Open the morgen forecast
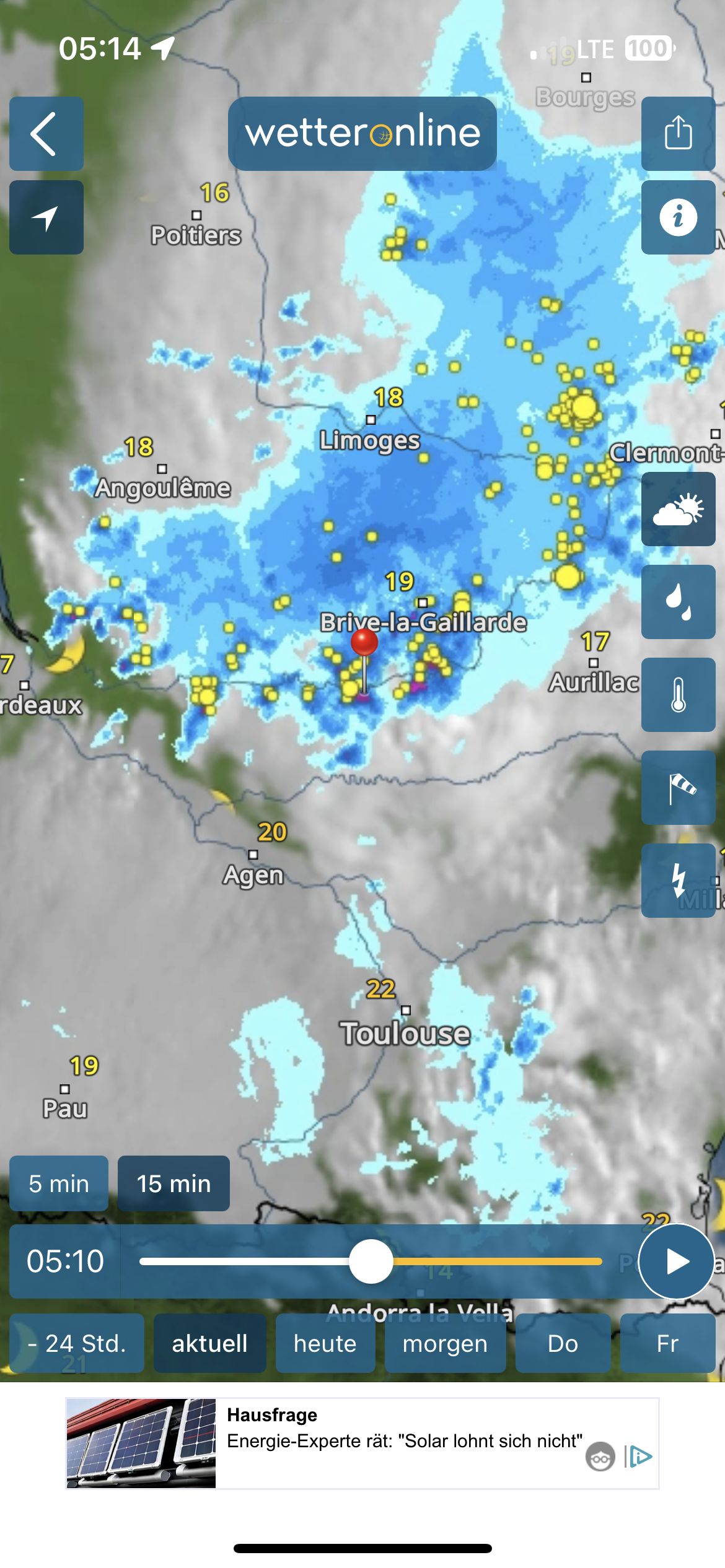Image resolution: width=725 pixels, height=1568 pixels. (445, 1343)
